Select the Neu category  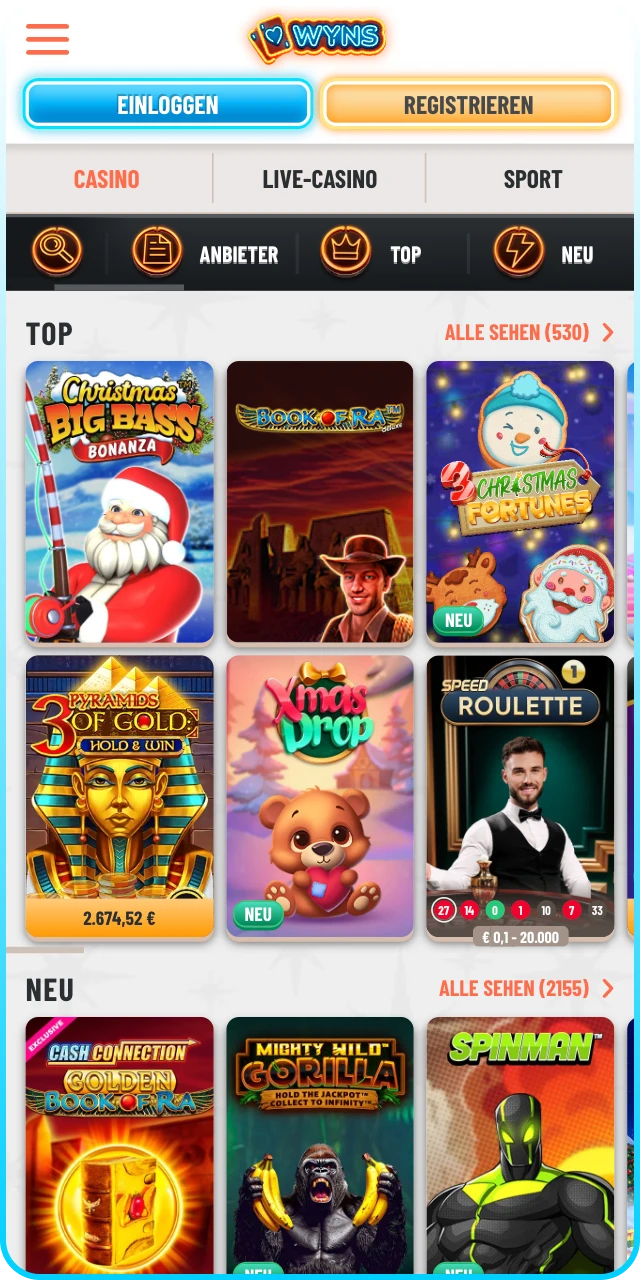point(545,253)
